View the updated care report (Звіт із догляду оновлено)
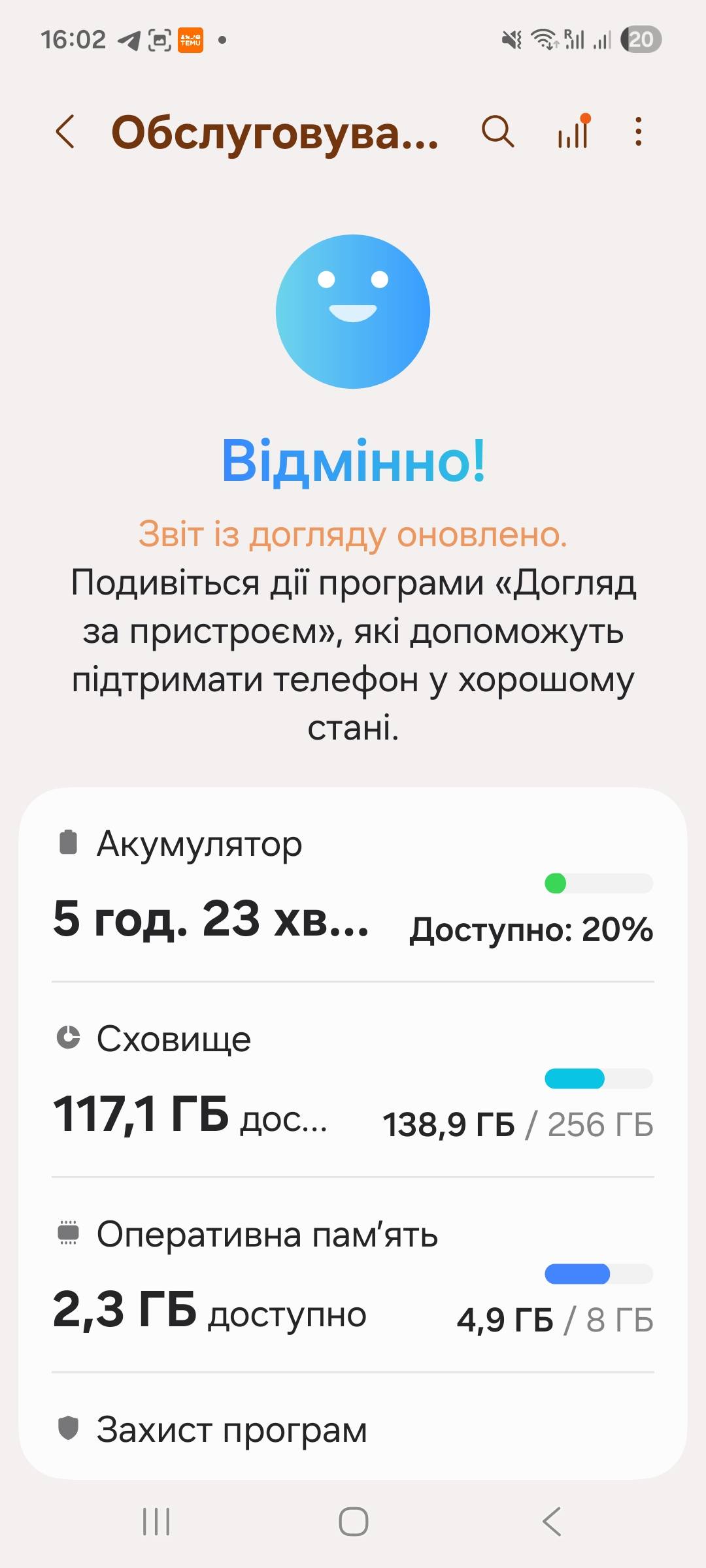 pyautogui.click(x=353, y=534)
